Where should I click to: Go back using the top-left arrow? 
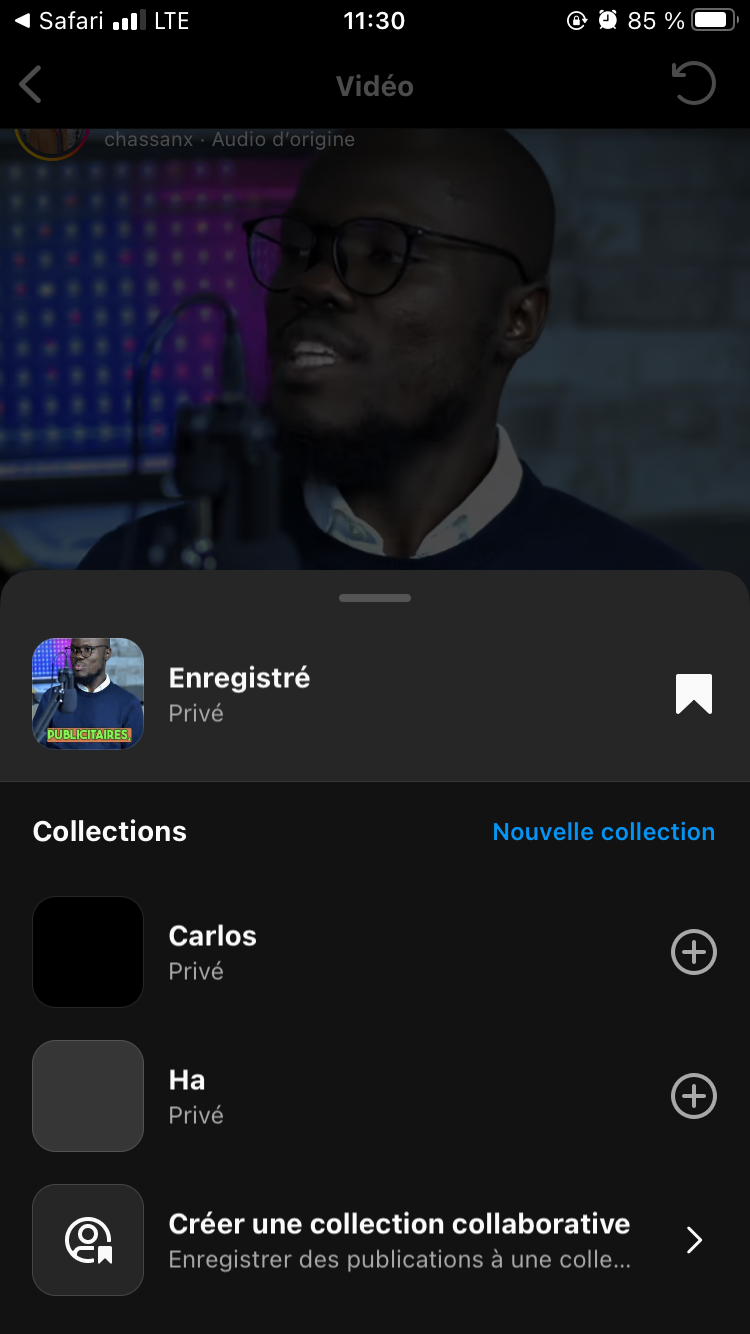[x=31, y=85]
